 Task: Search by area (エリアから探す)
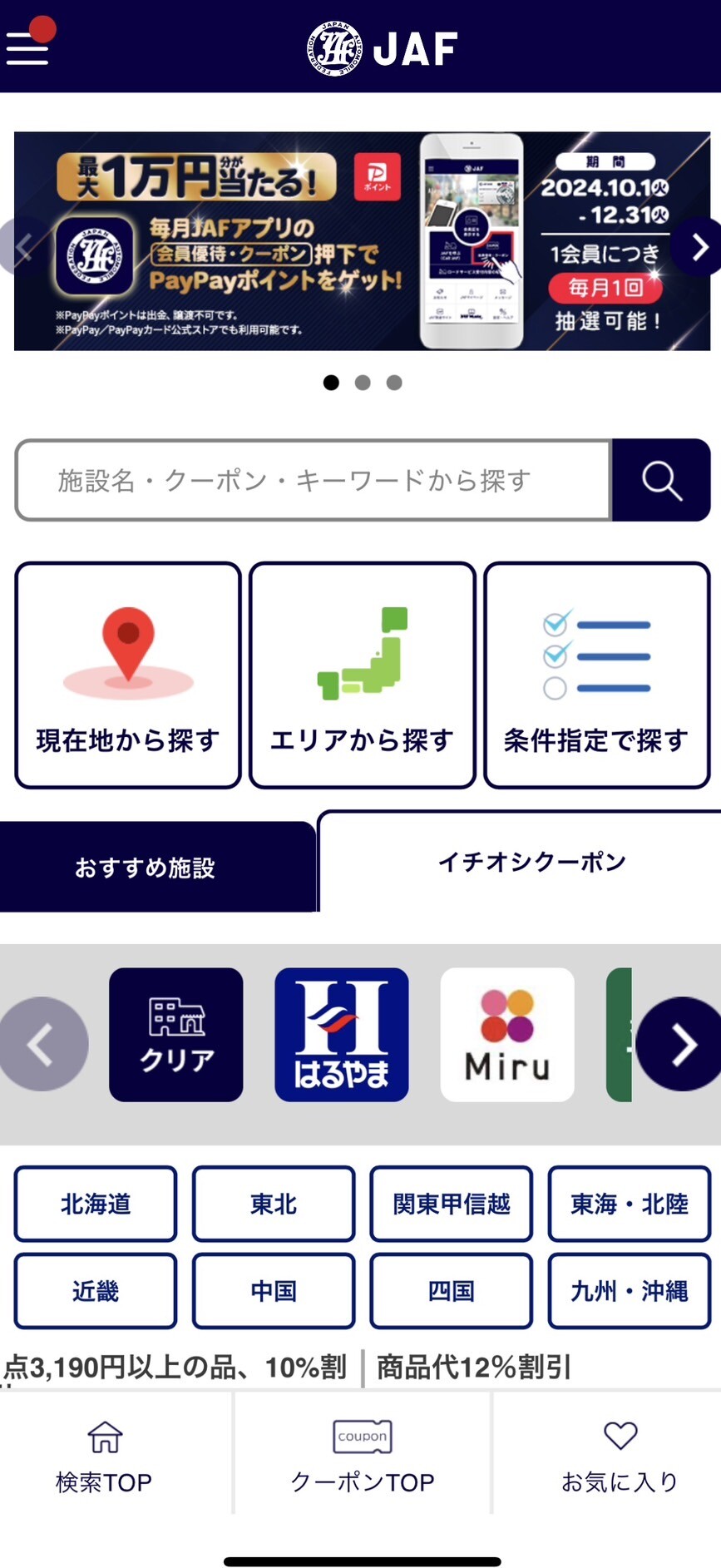coord(362,675)
